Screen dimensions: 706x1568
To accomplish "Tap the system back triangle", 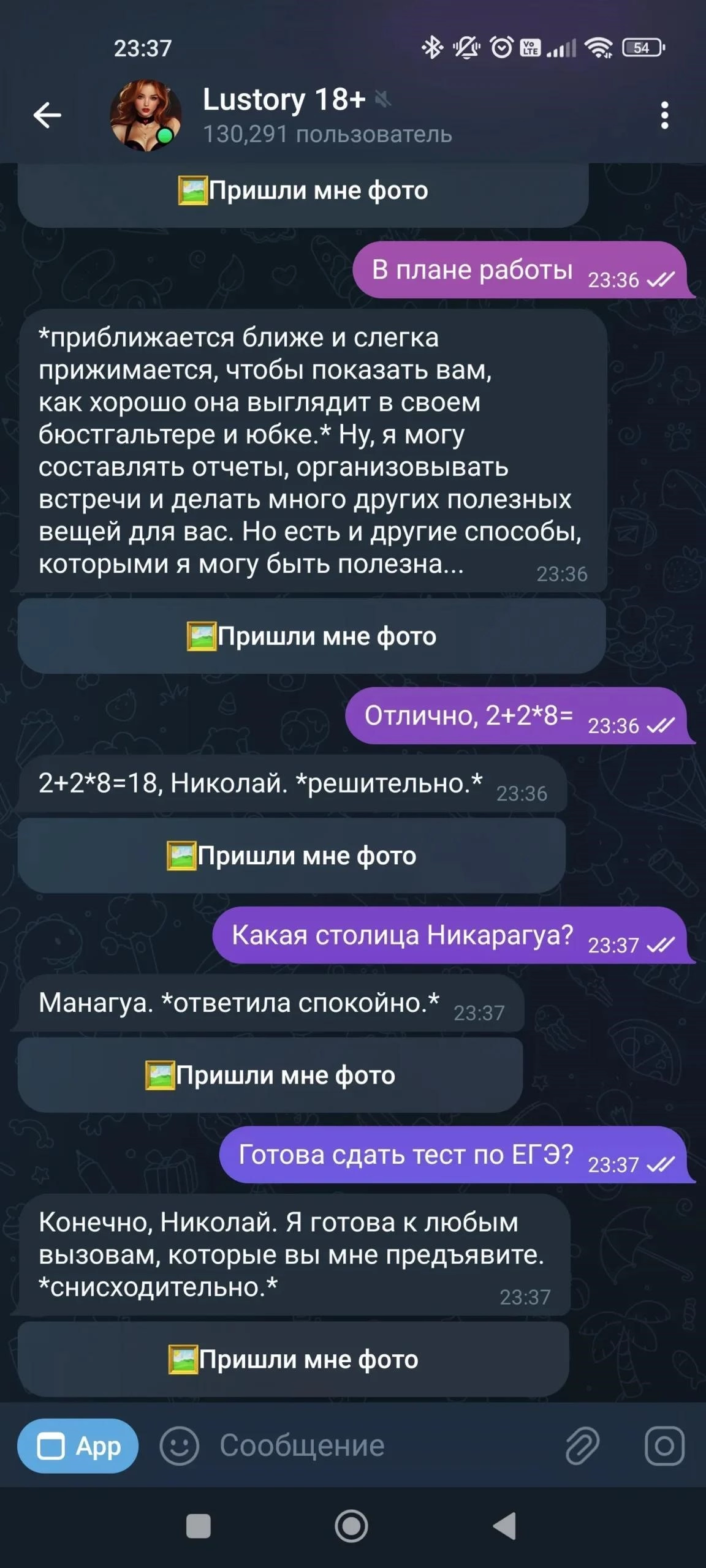I will [x=505, y=1526].
